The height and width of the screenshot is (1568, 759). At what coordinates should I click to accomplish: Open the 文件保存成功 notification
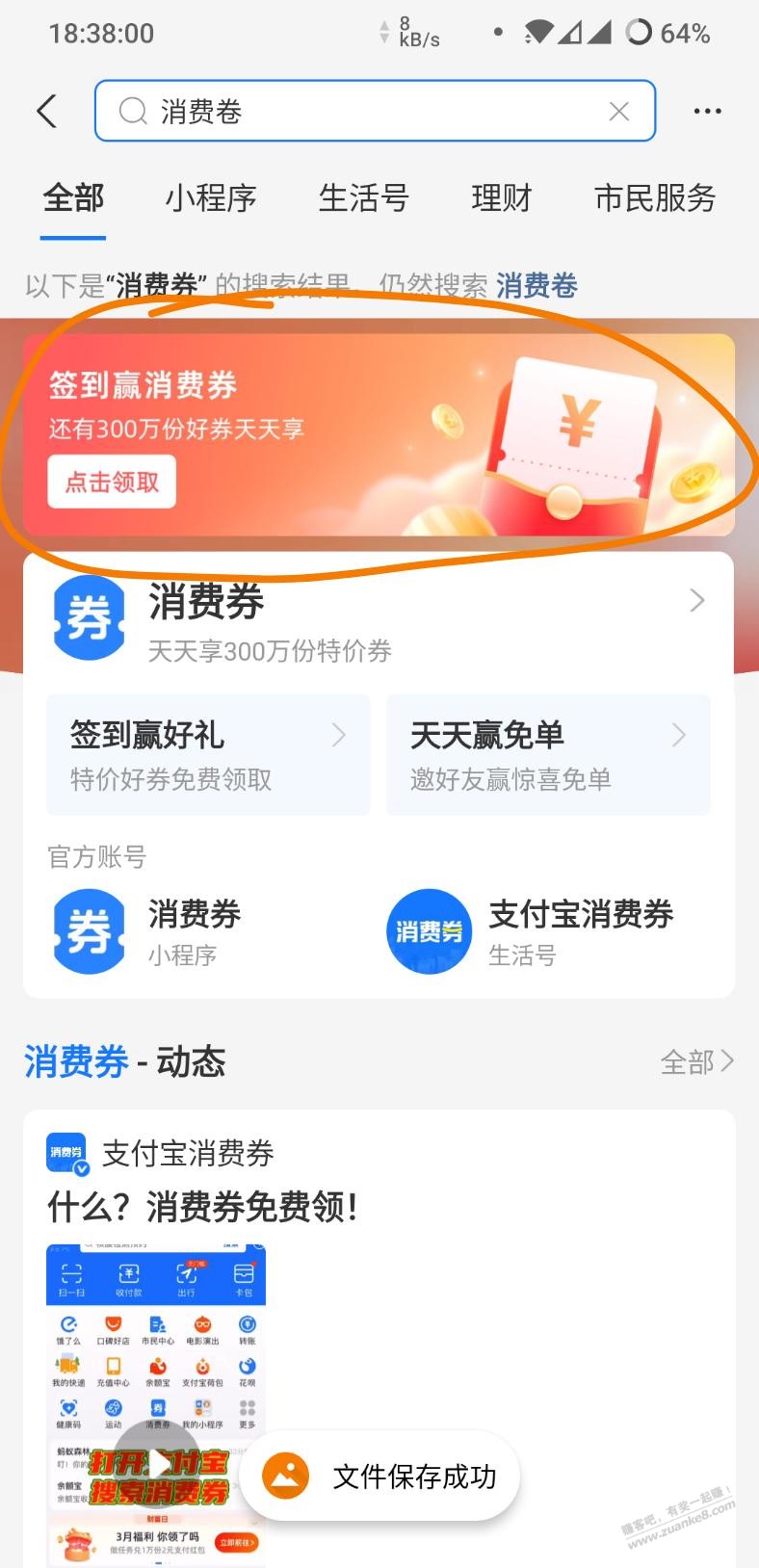379,1476
